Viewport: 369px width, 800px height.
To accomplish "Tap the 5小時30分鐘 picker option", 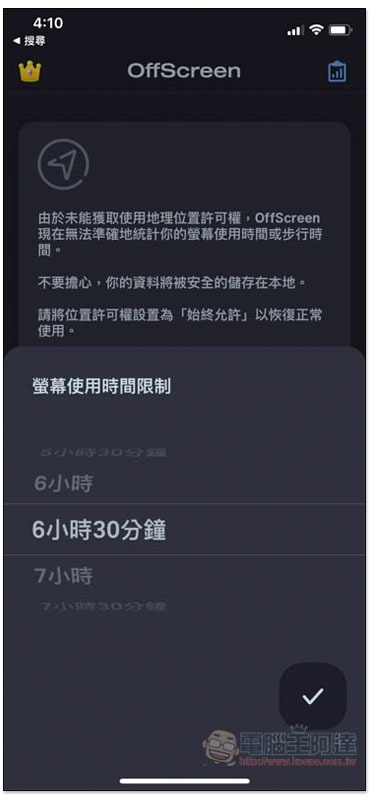I will tap(103, 452).
